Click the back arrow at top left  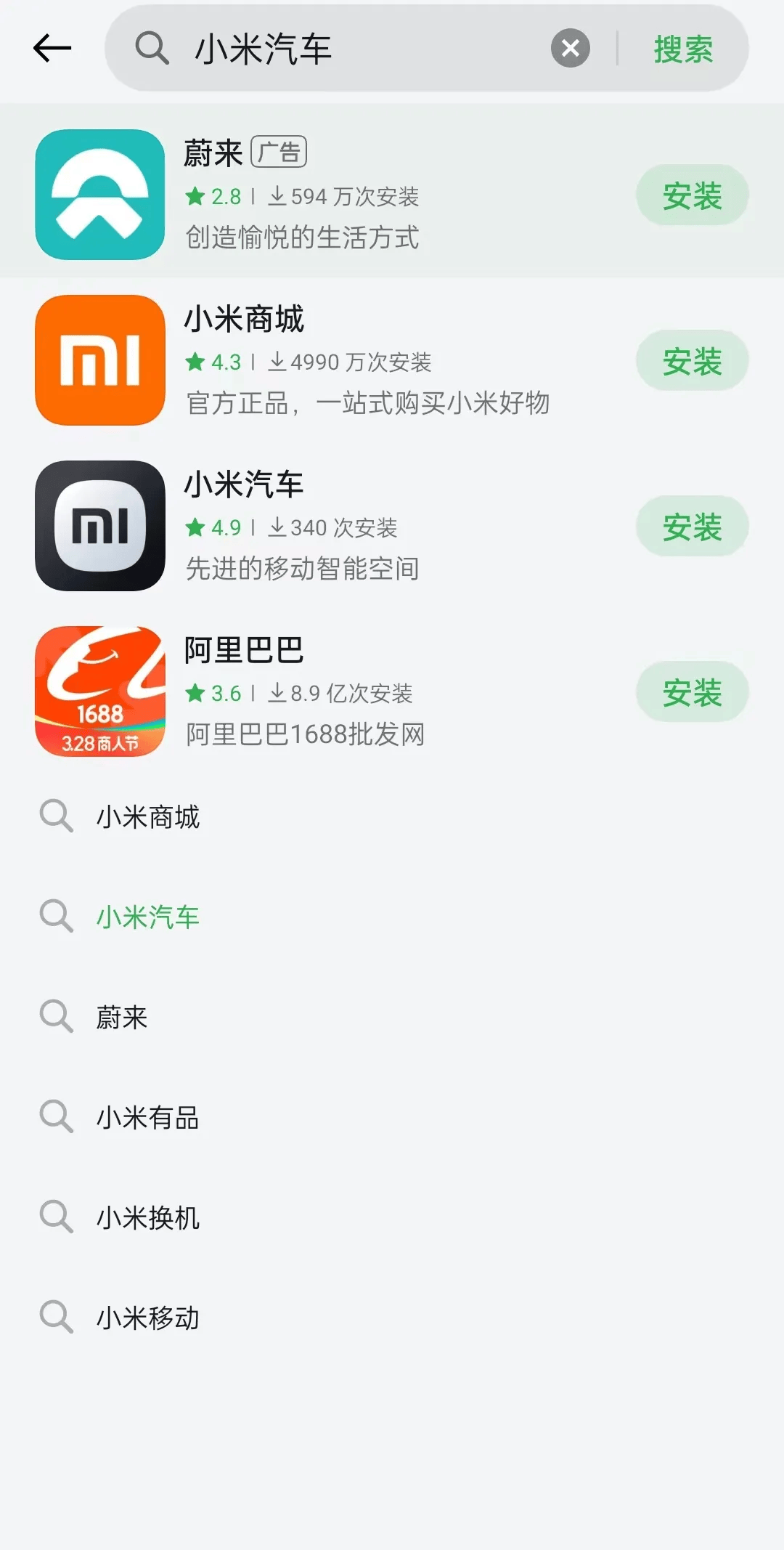coord(51,48)
